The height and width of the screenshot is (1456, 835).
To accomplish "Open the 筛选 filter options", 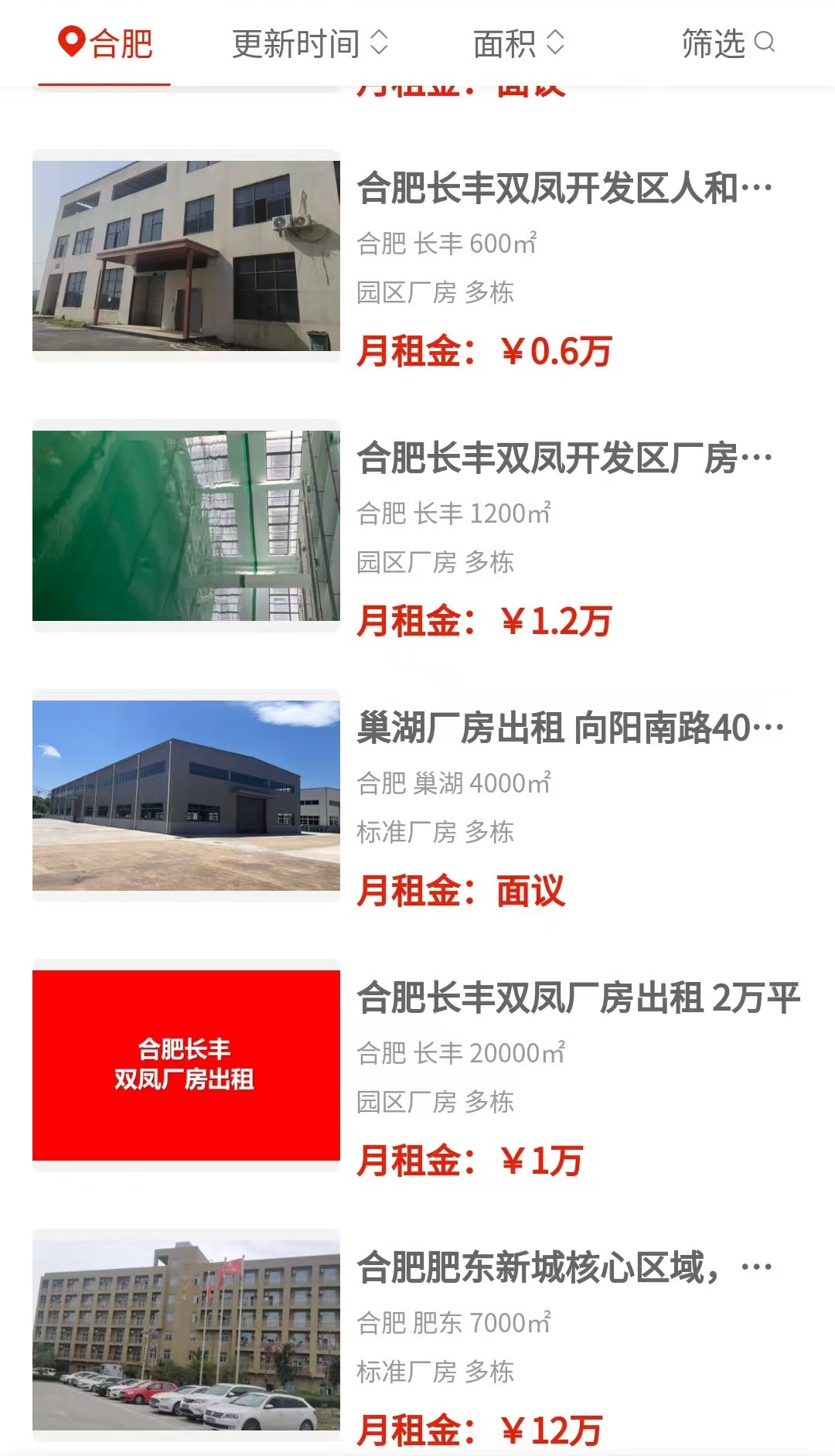I will (x=727, y=43).
